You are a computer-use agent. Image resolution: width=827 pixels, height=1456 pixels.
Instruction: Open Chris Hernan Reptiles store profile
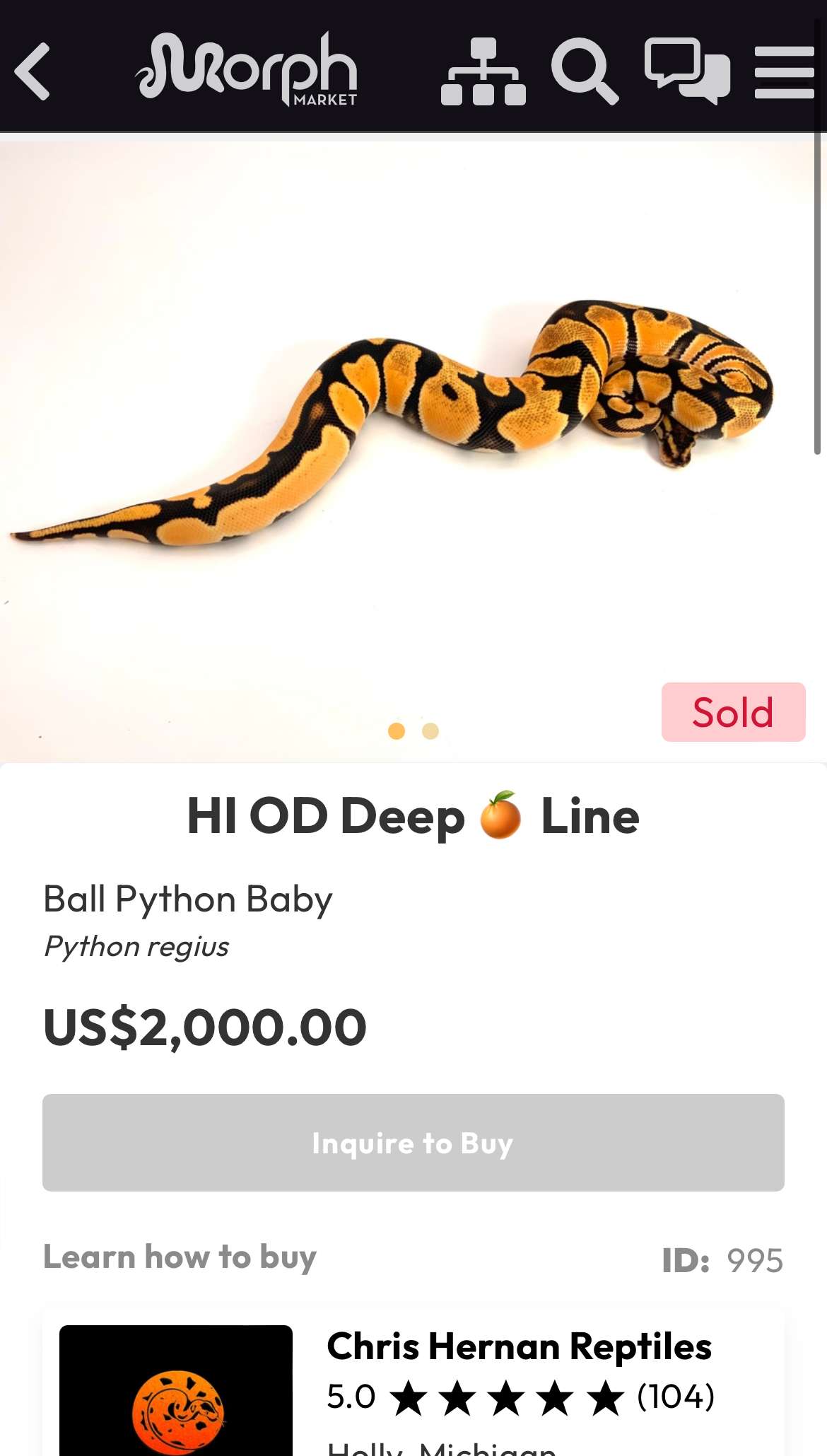[519, 1346]
